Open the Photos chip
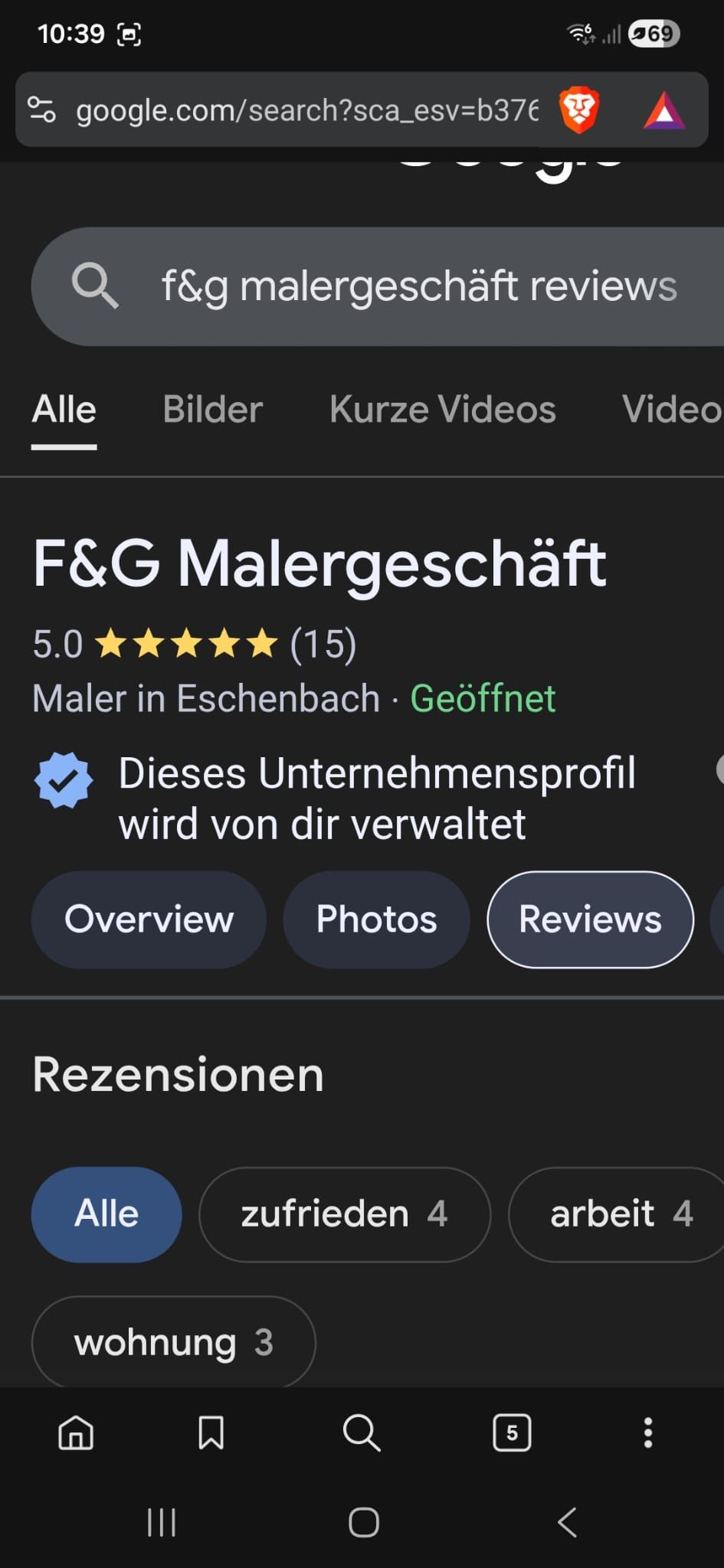 point(376,920)
